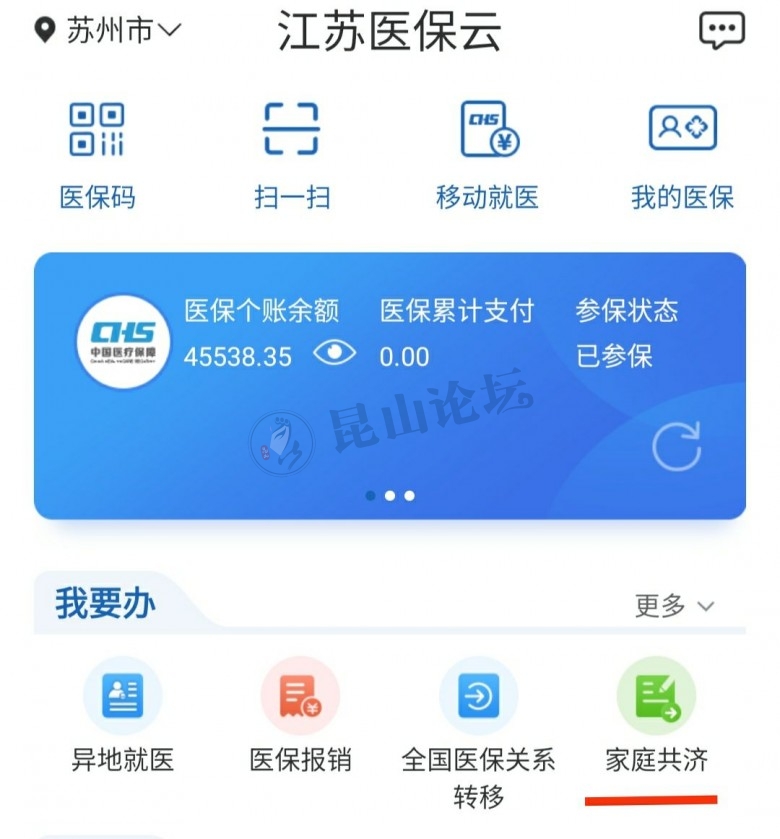The image size is (780, 839).
Task: Toggle balance visibility eye icon
Action: click(334, 354)
